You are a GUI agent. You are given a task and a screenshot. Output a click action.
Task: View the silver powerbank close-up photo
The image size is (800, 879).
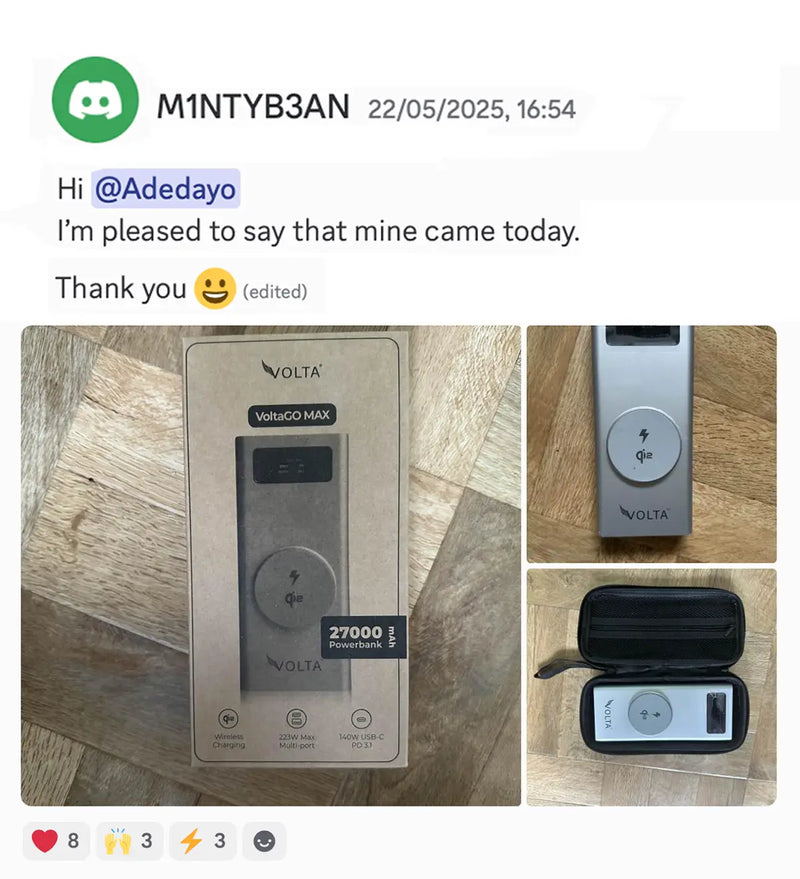[x=651, y=443]
